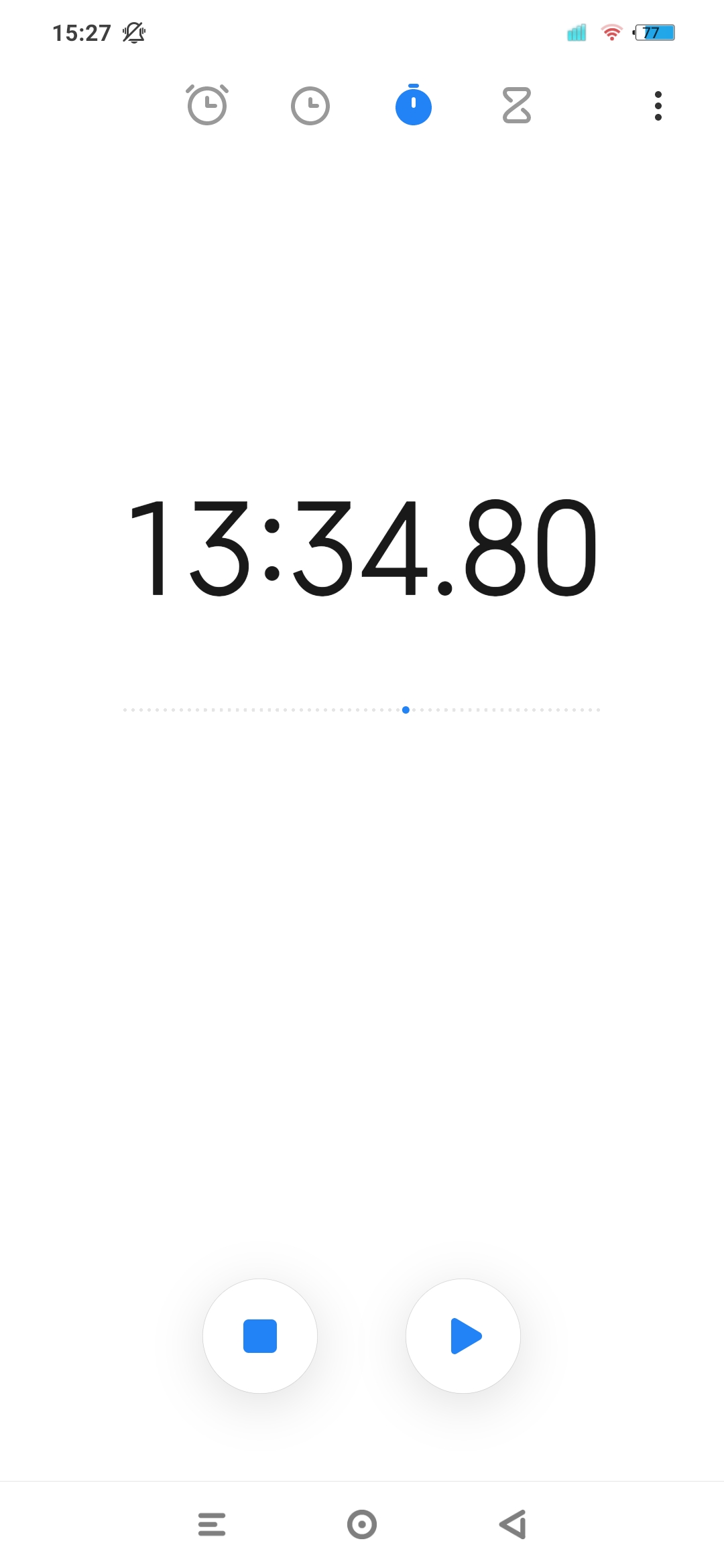Open the world clock tab
724x1568 pixels.
click(x=310, y=105)
